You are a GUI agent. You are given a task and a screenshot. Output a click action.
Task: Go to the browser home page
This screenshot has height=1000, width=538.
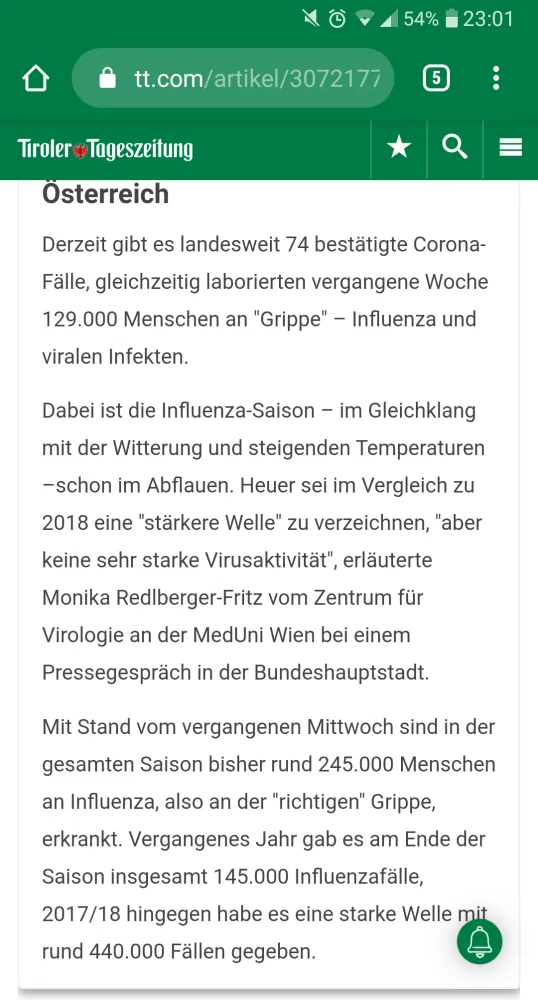36,78
